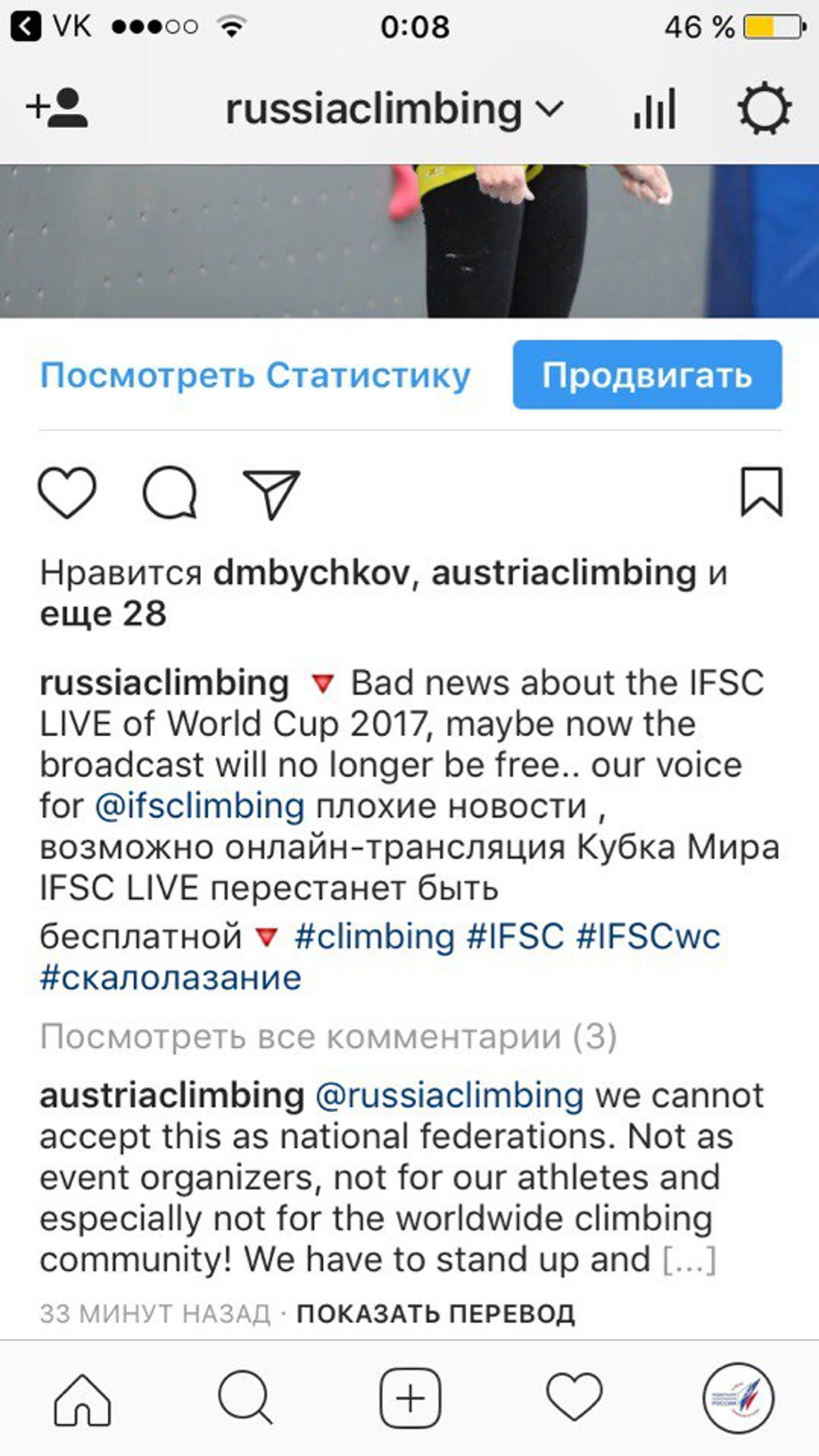This screenshot has width=819, height=1456.
Task: Share post via paper plane icon
Action: pos(272,494)
